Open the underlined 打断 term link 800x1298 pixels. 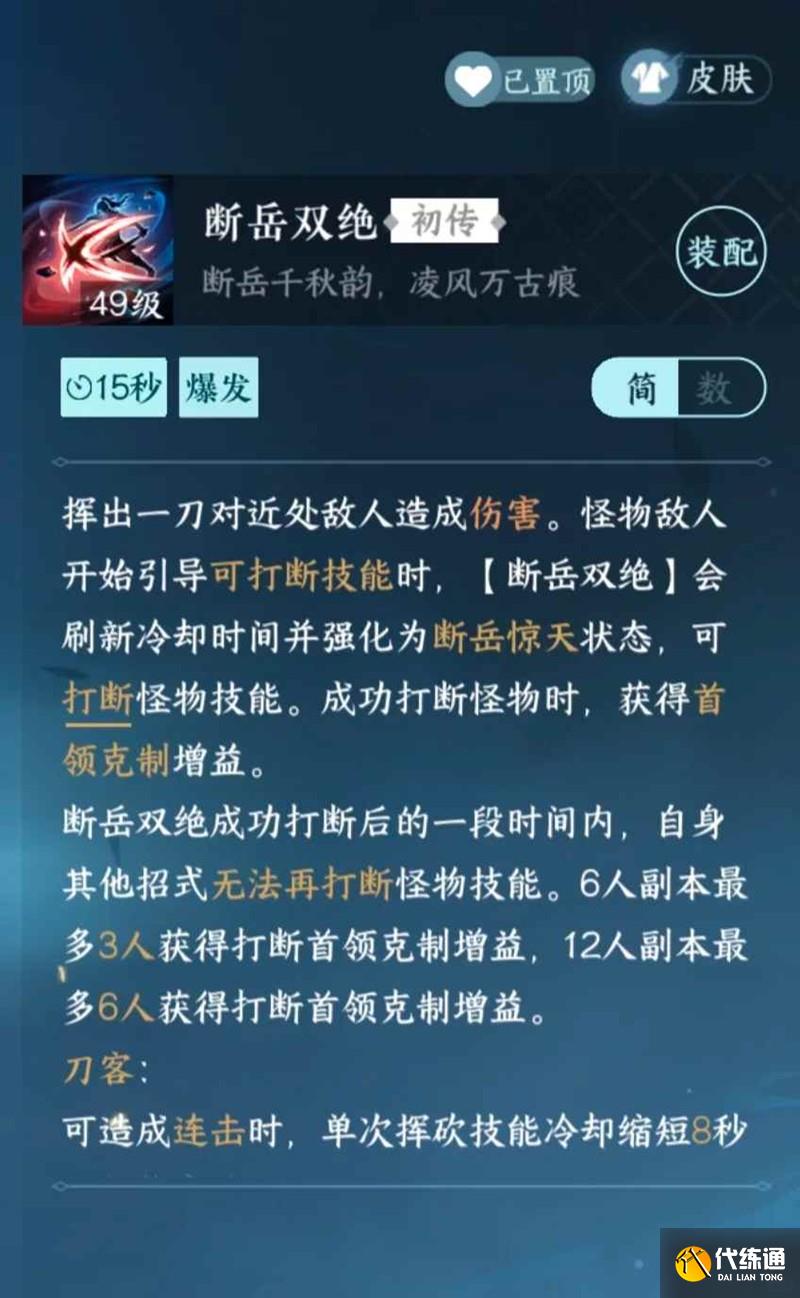[97, 701]
